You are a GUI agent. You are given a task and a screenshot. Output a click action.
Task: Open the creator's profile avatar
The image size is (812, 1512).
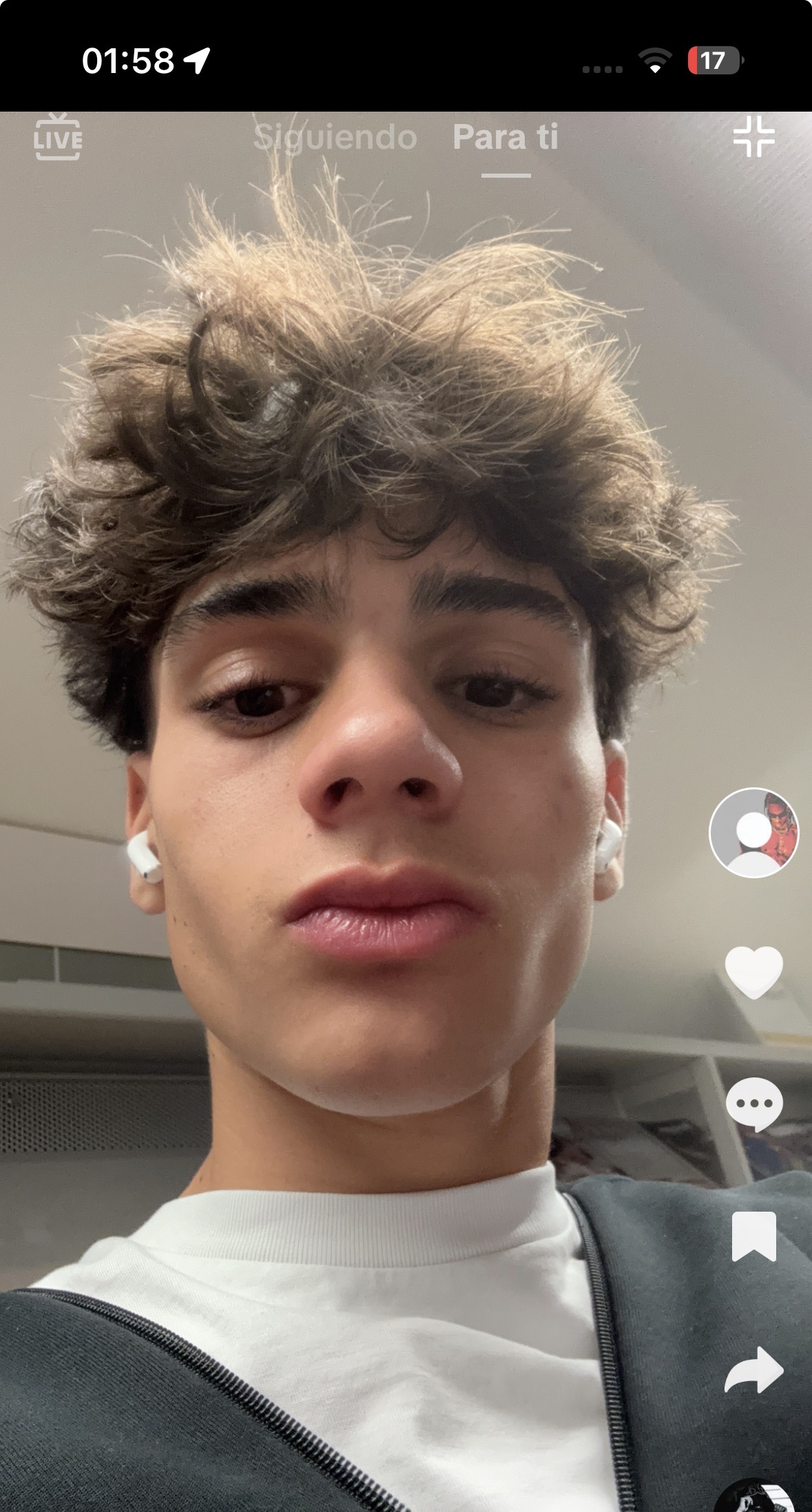click(x=753, y=832)
